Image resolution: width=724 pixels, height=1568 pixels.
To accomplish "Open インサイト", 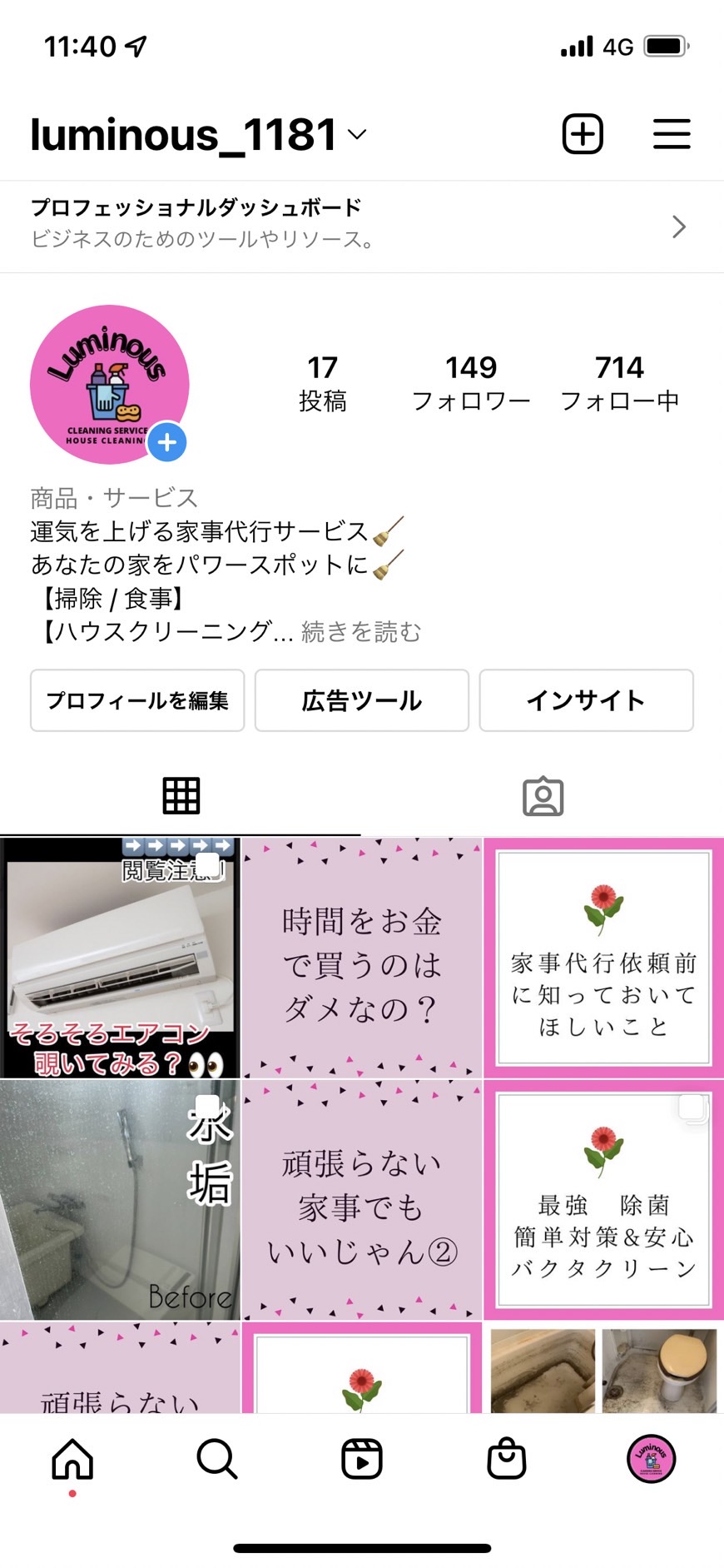I will pyautogui.click(x=586, y=700).
